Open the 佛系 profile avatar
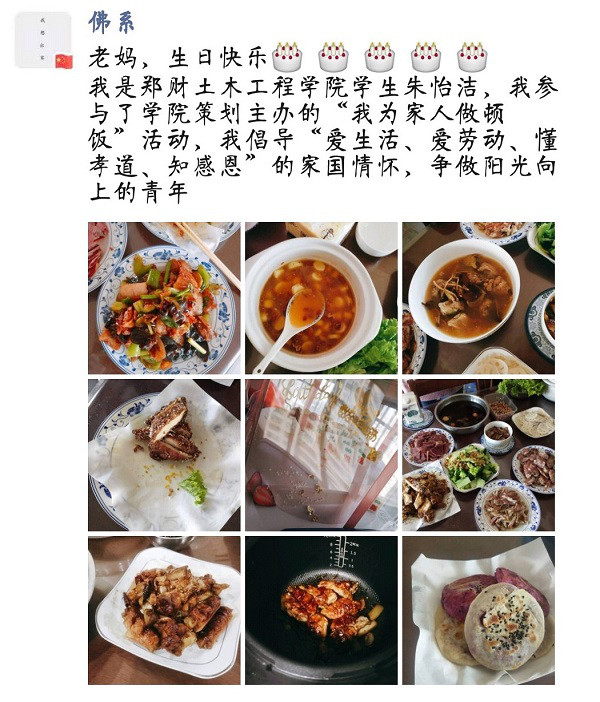This screenshot has width=600, height=702. (43, 40)
